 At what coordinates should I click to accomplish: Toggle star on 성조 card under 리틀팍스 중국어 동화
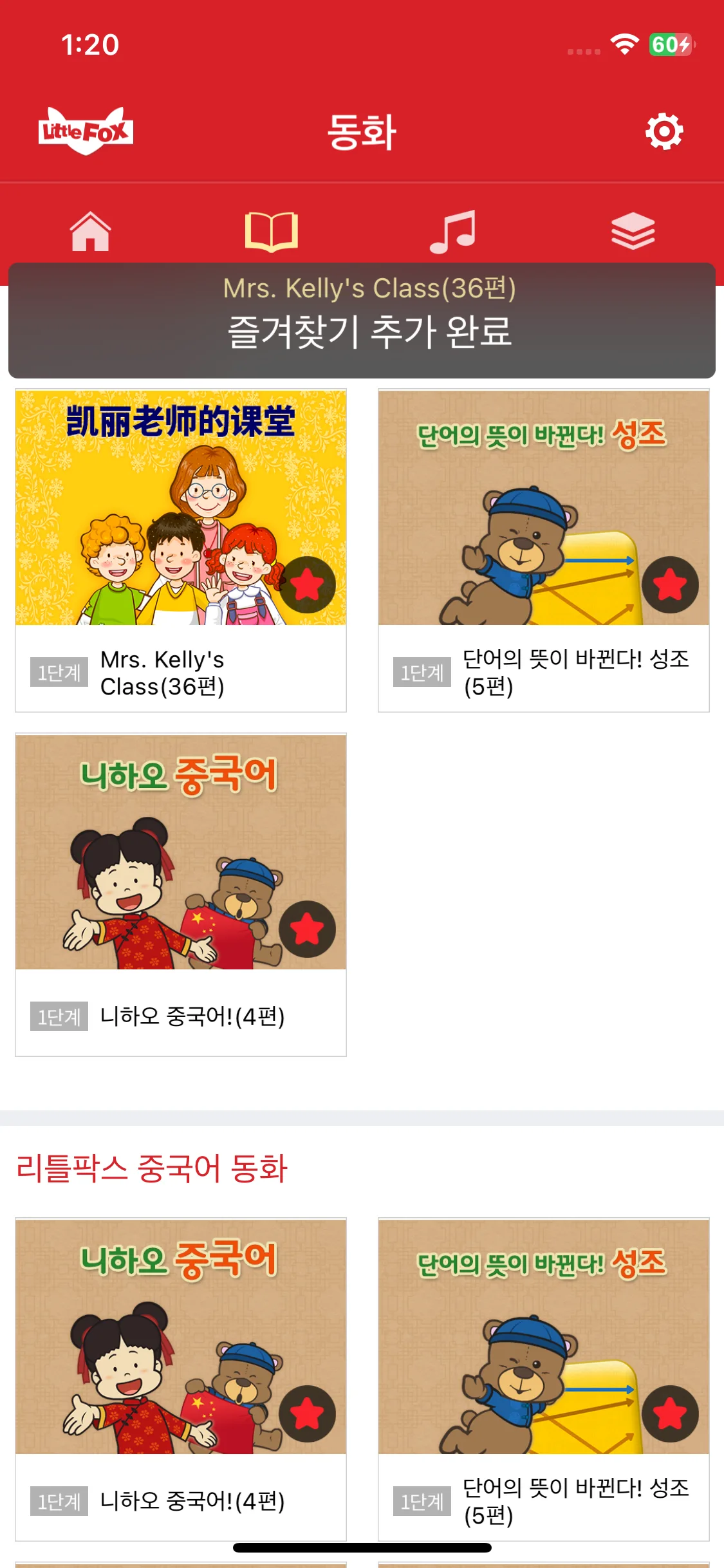pos(670,1414)
